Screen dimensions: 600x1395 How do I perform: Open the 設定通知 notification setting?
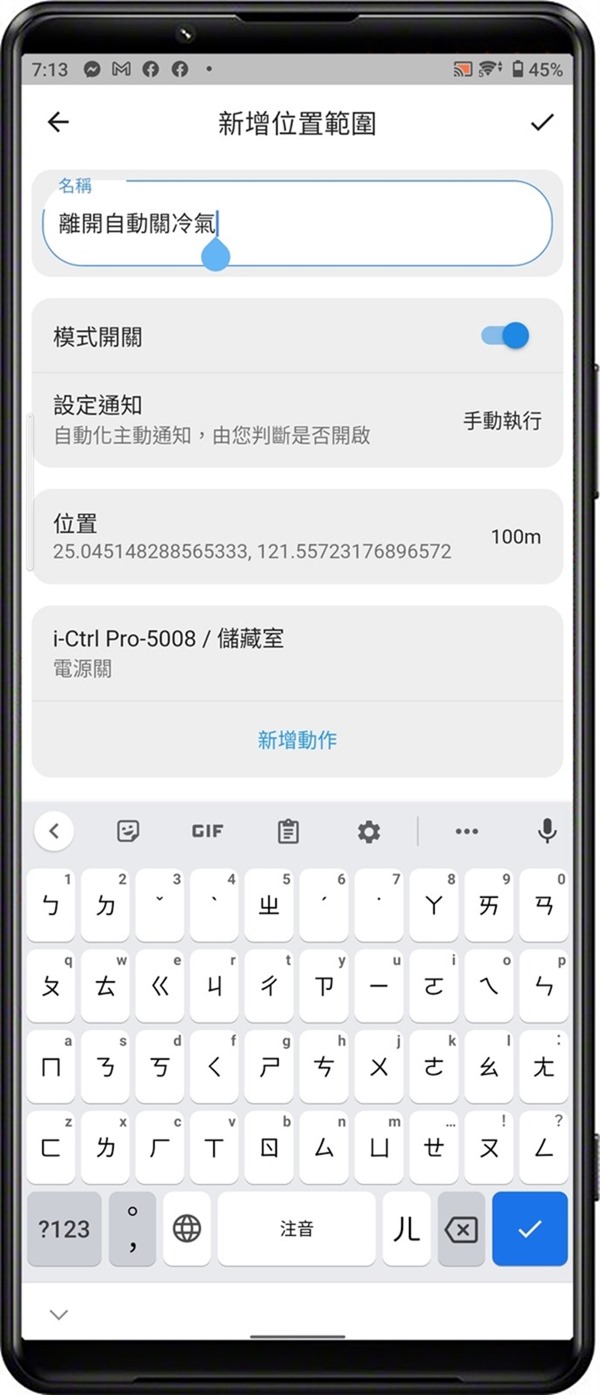point(297,420)
